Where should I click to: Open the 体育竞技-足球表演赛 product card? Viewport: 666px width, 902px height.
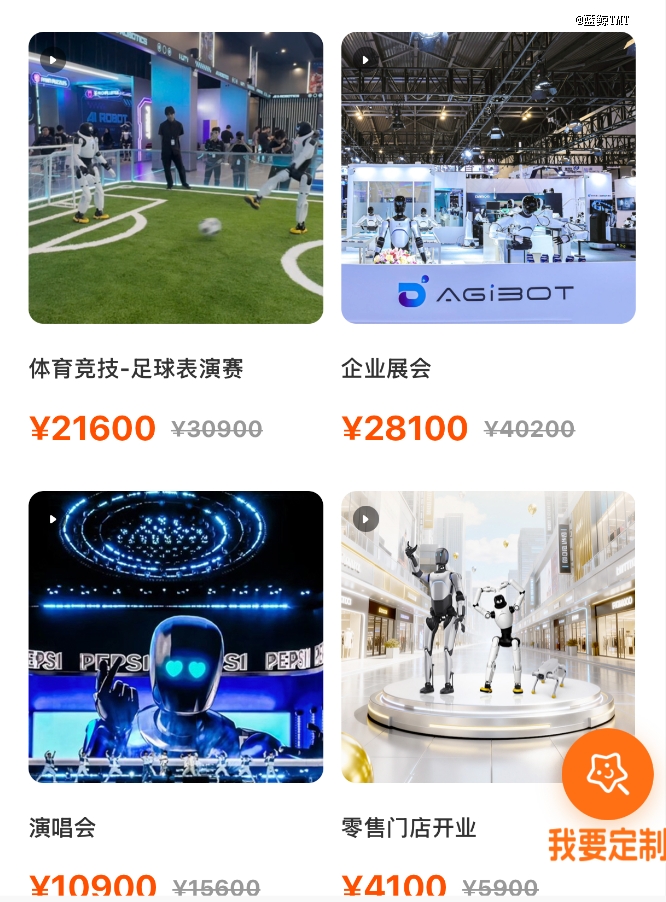pyautogui.click(x=176, y=178)
